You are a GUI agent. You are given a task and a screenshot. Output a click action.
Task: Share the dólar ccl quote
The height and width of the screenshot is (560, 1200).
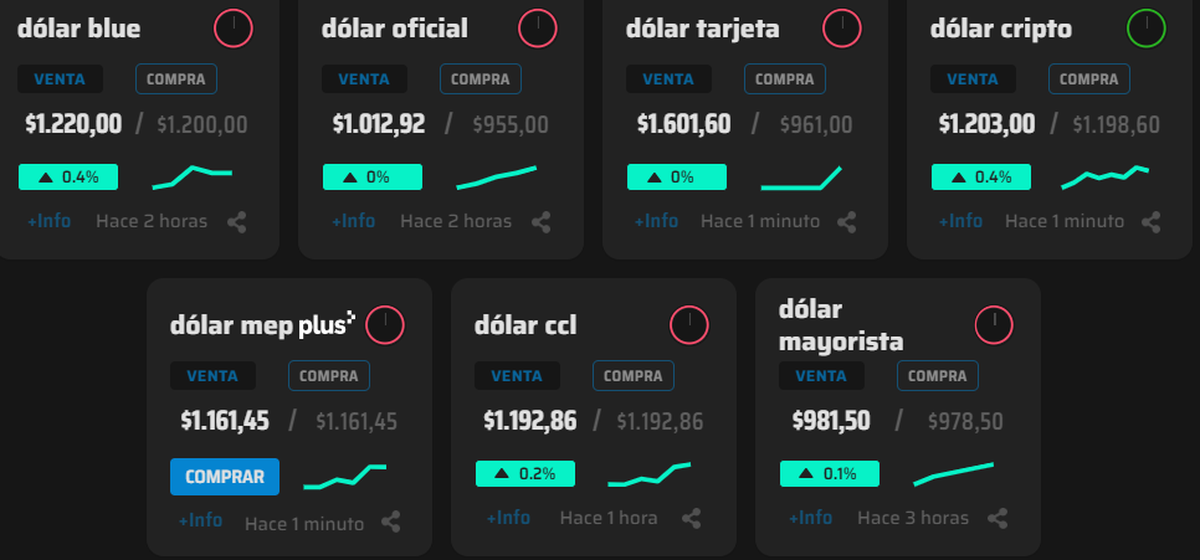(691, 519)
